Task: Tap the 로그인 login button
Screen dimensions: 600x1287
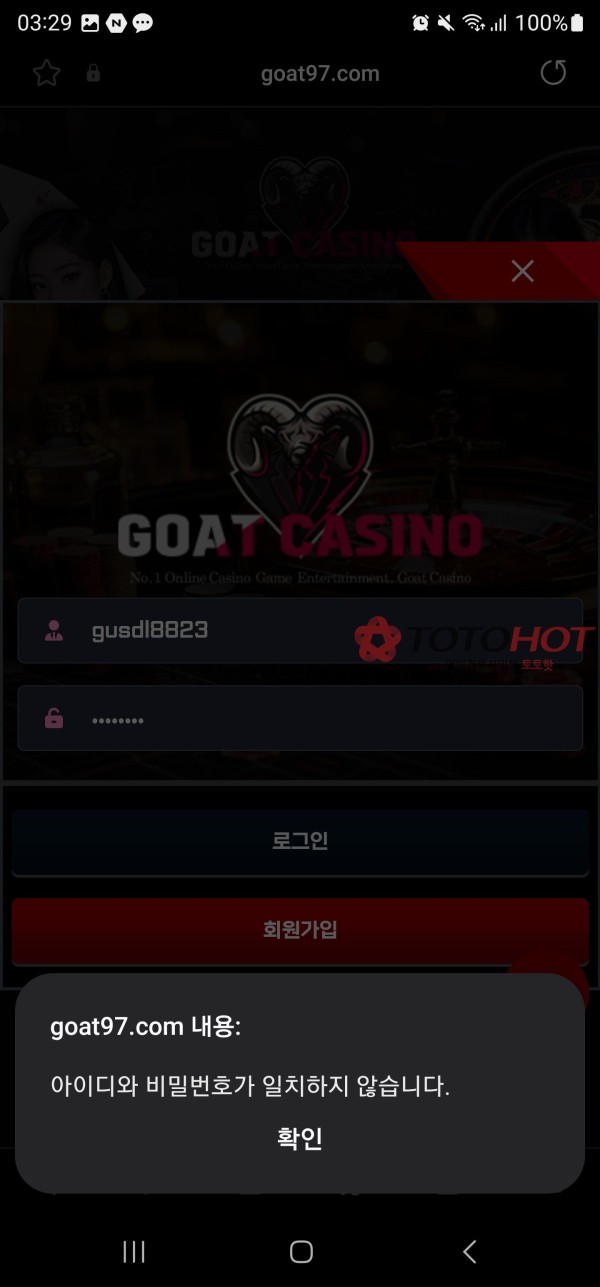Action: 300,841
